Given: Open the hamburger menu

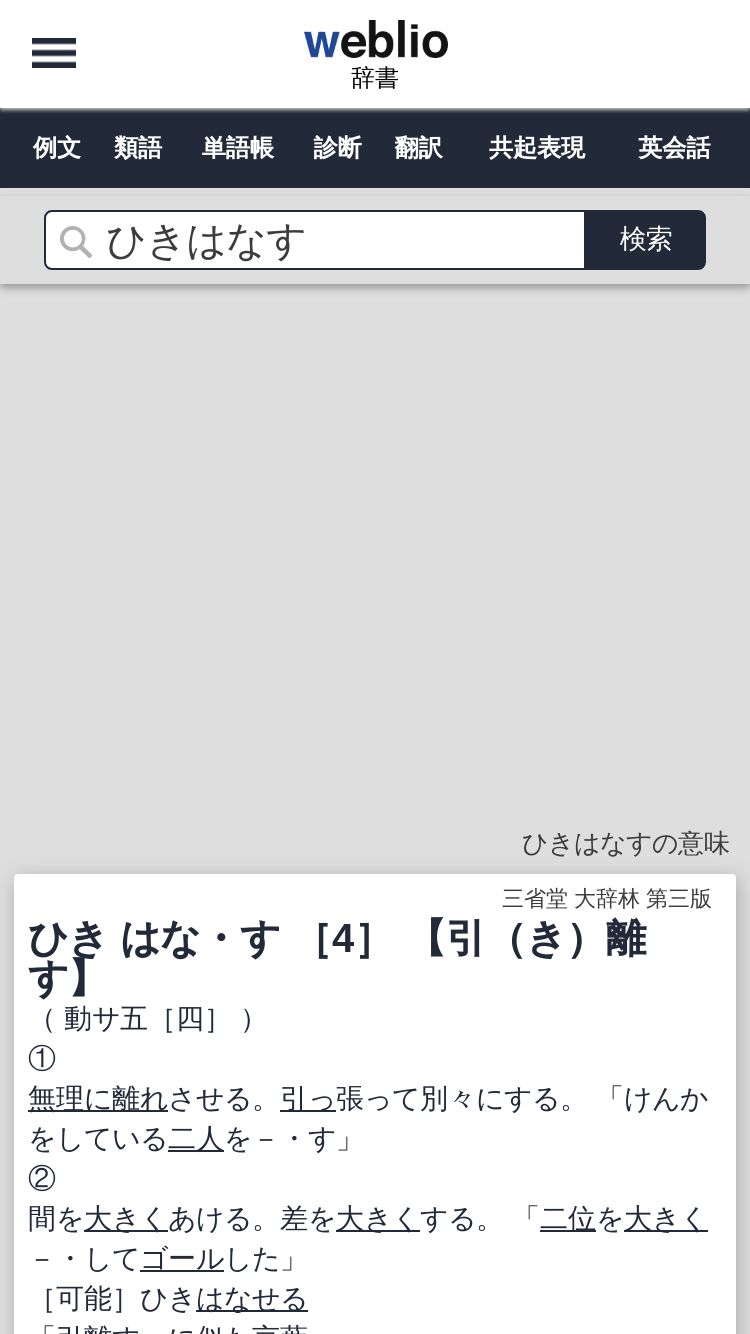Looking at the screenshot, I should (54, 53).
